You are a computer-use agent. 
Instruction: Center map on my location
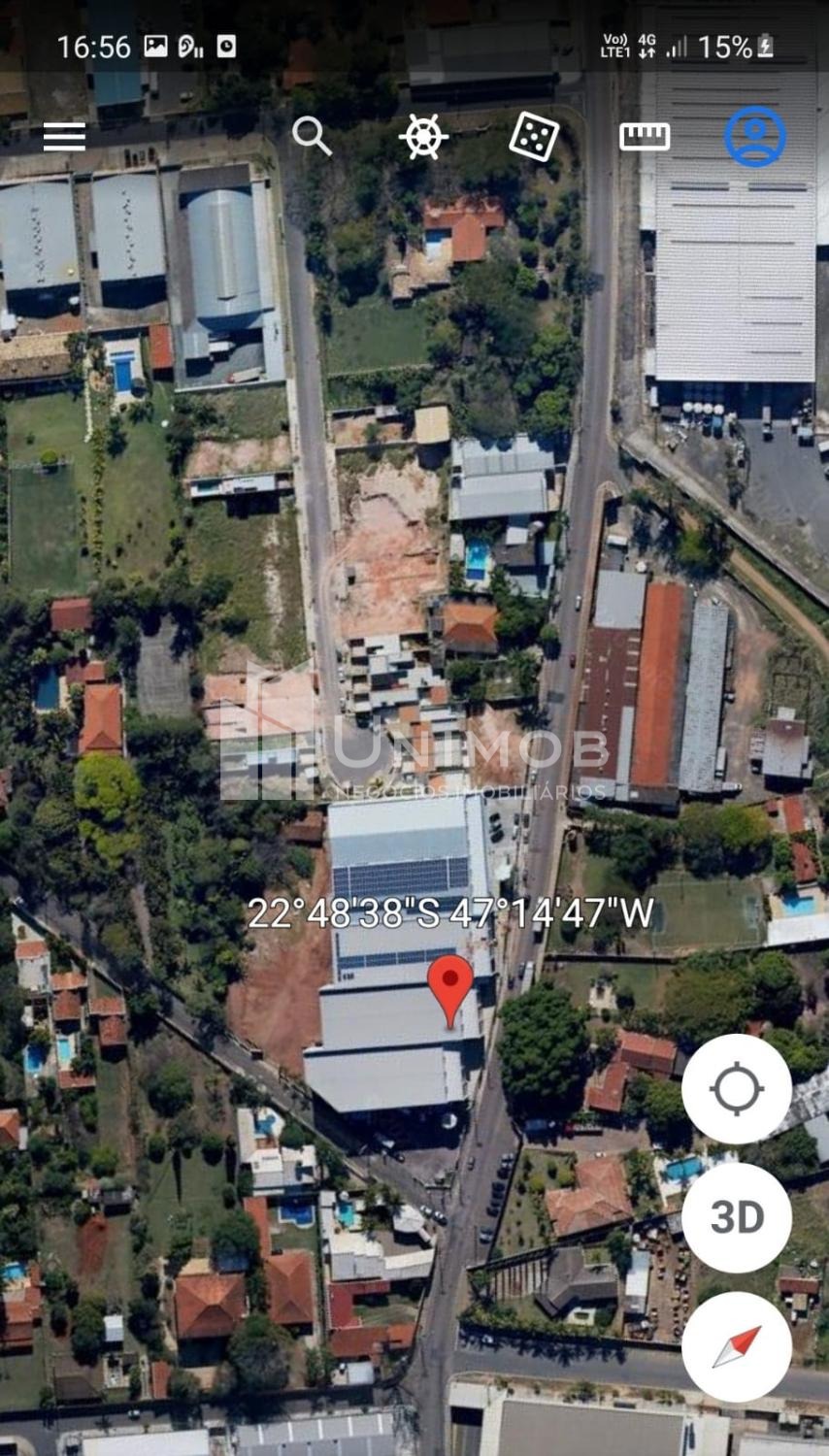[737, 1088]
